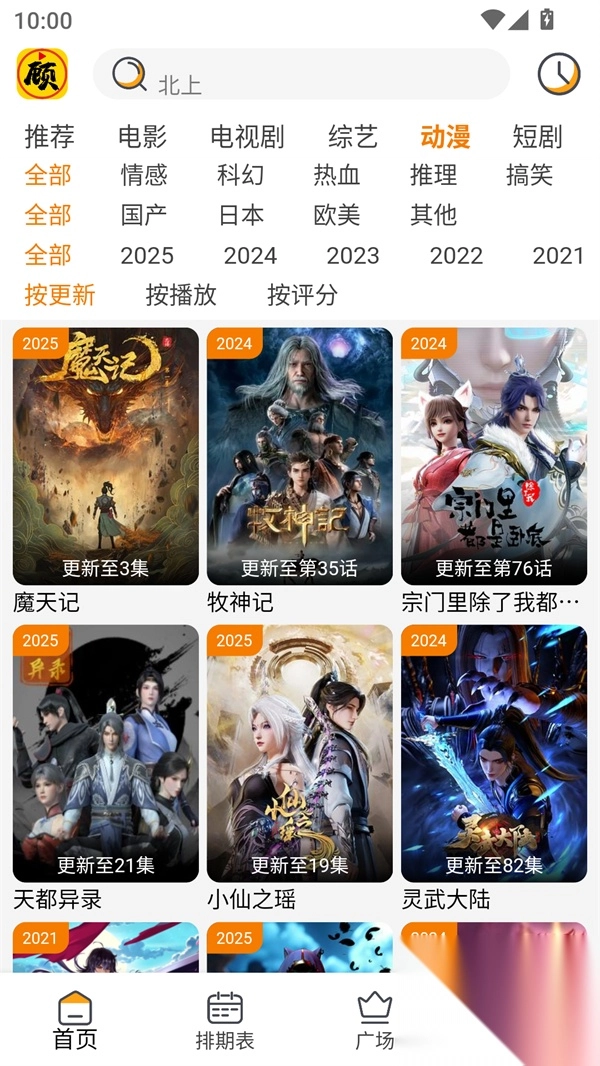Screen dimensions: 600x1066
Task: Open the 小仙之瑶 poster
Action: (300, 754)
